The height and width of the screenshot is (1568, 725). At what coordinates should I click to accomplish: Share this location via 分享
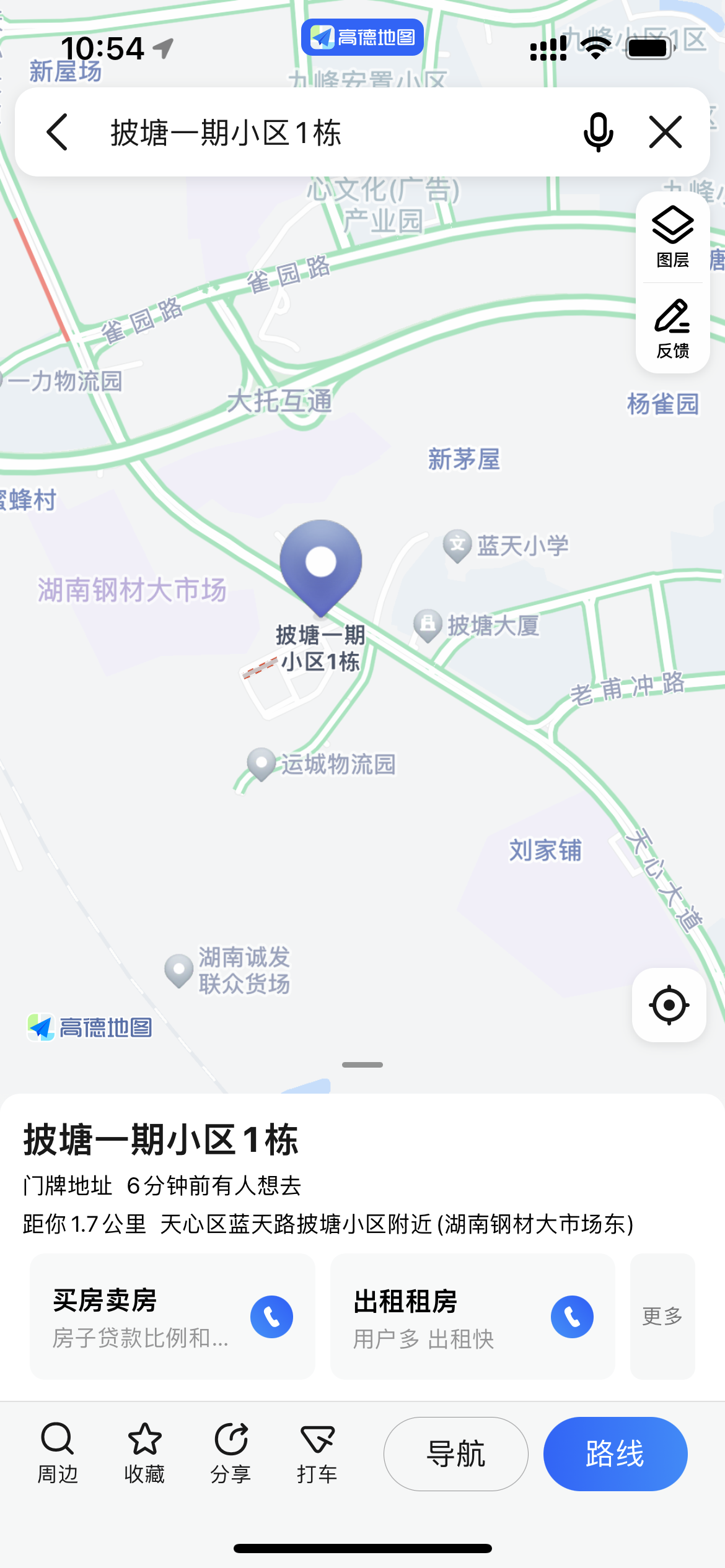coord(231,1453)
